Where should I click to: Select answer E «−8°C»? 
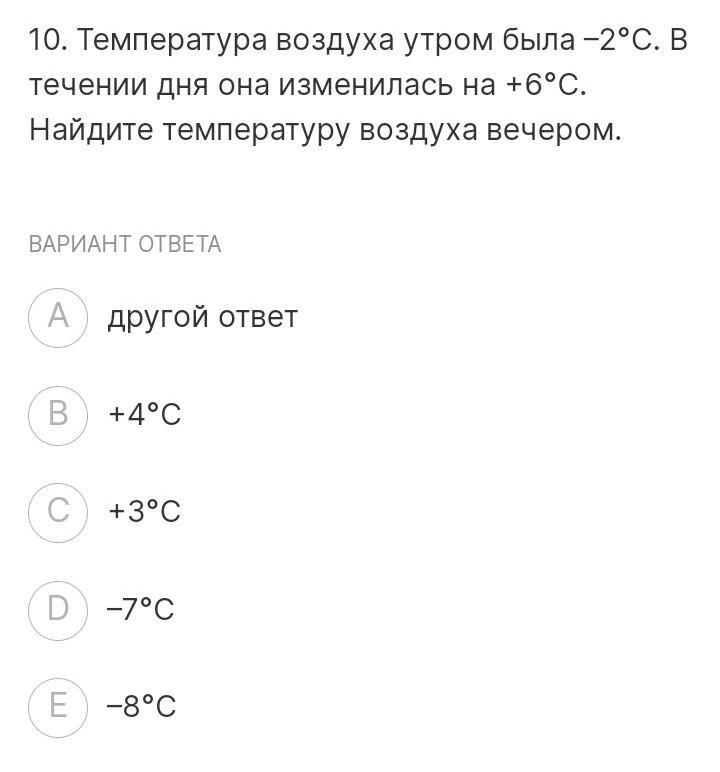58,707
